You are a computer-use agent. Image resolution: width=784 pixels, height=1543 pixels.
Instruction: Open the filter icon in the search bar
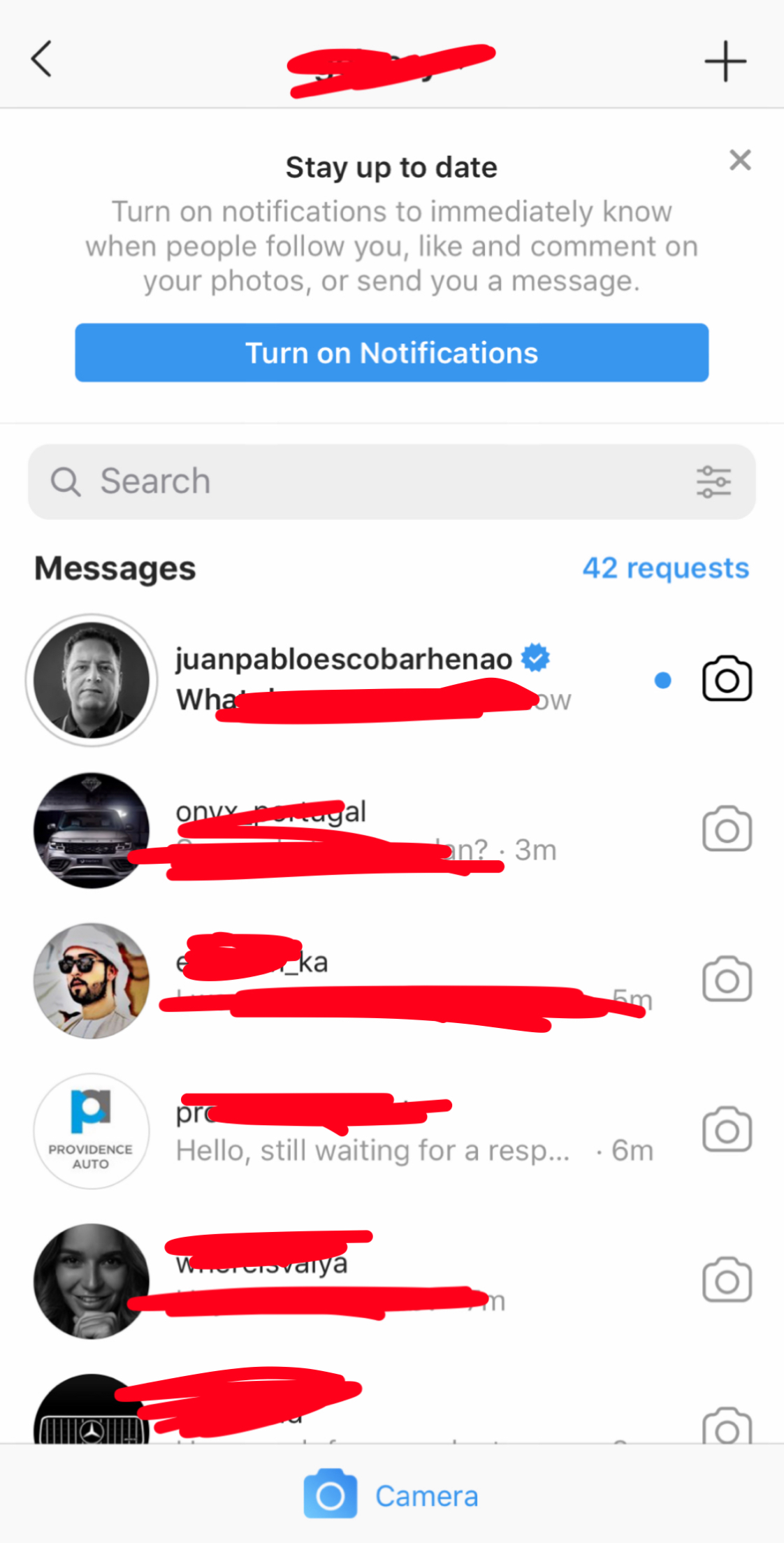713,481
